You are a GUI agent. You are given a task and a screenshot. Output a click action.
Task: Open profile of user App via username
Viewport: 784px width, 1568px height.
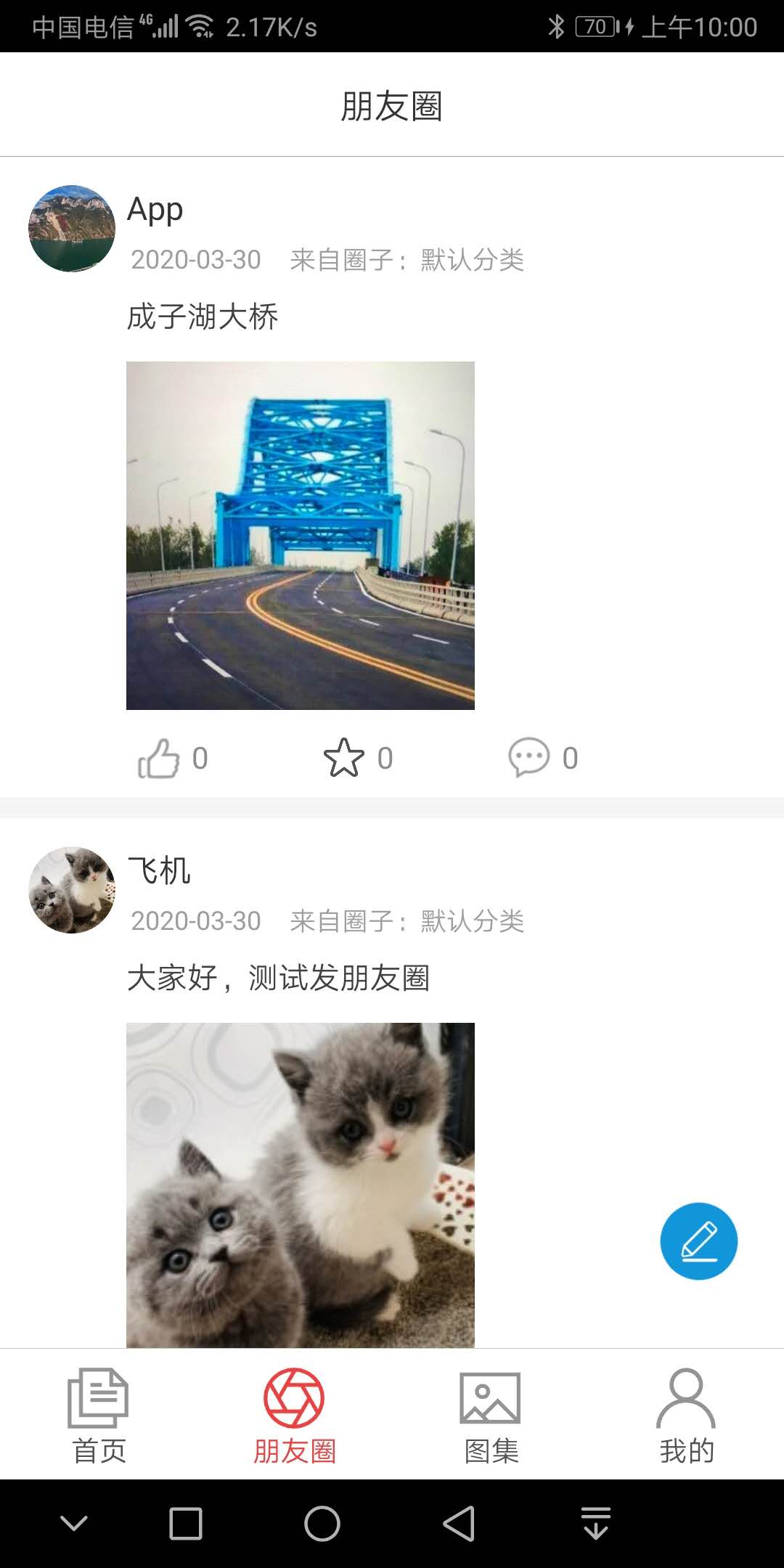pyautogui.click(x=154, y=209)
